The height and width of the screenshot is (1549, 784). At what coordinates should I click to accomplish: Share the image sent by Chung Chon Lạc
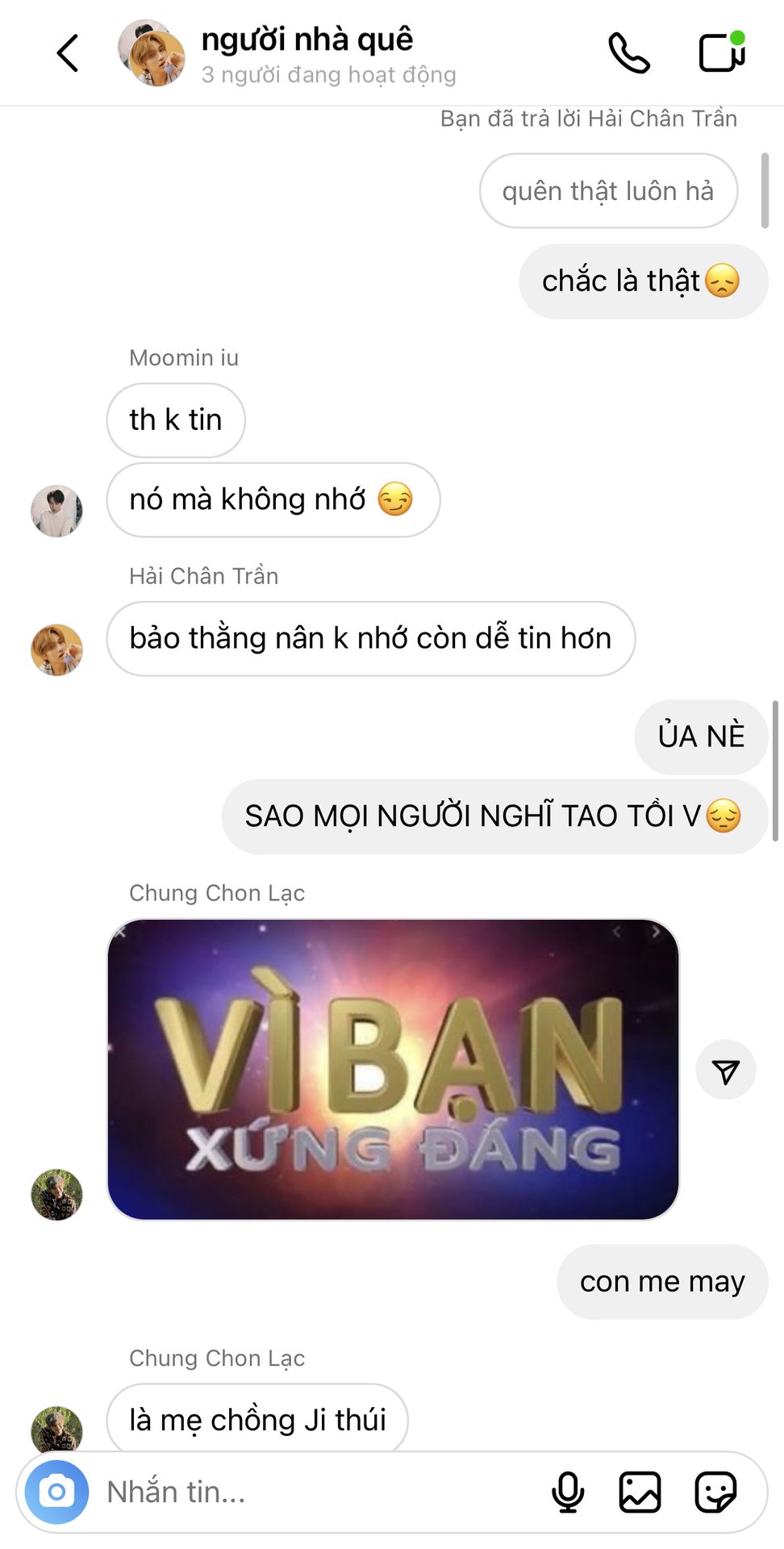(726, 1070)
